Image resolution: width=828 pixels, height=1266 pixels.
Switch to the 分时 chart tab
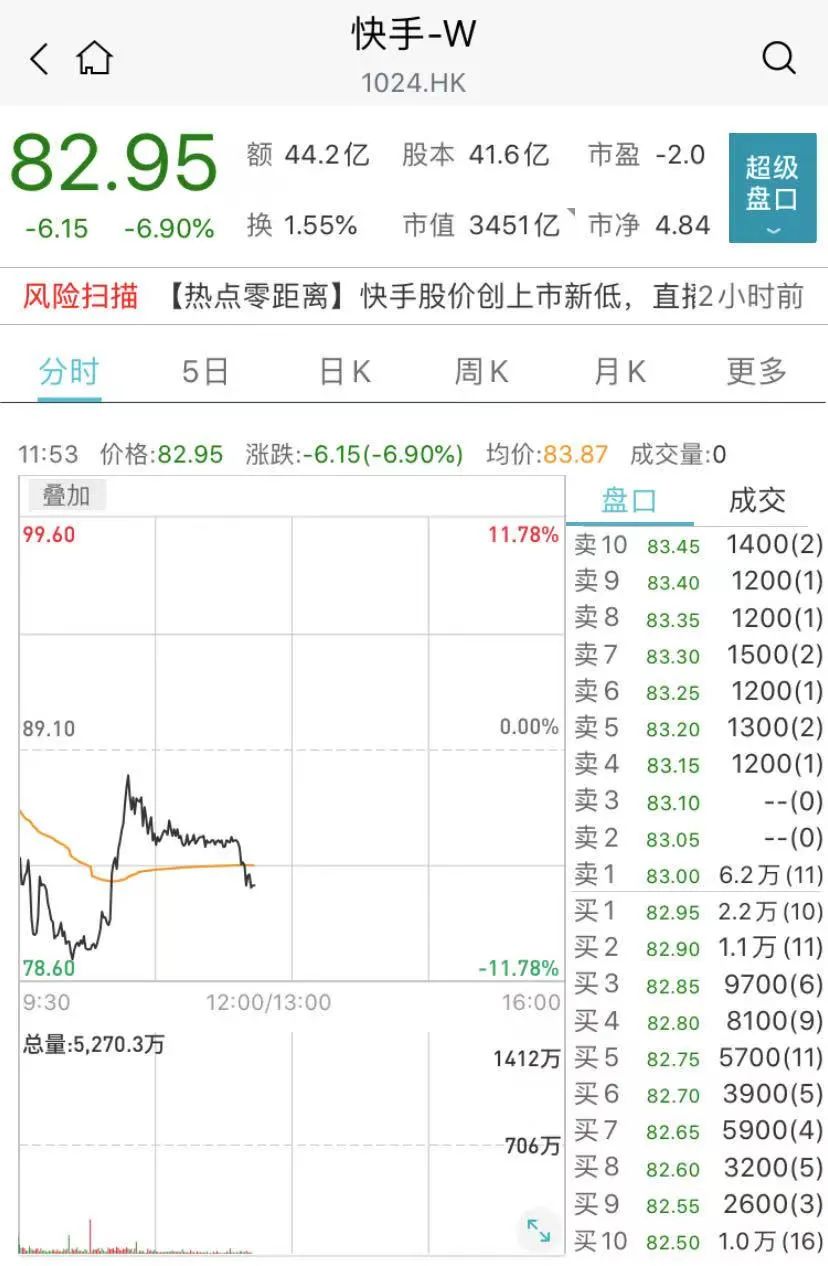tap(69, 372)
